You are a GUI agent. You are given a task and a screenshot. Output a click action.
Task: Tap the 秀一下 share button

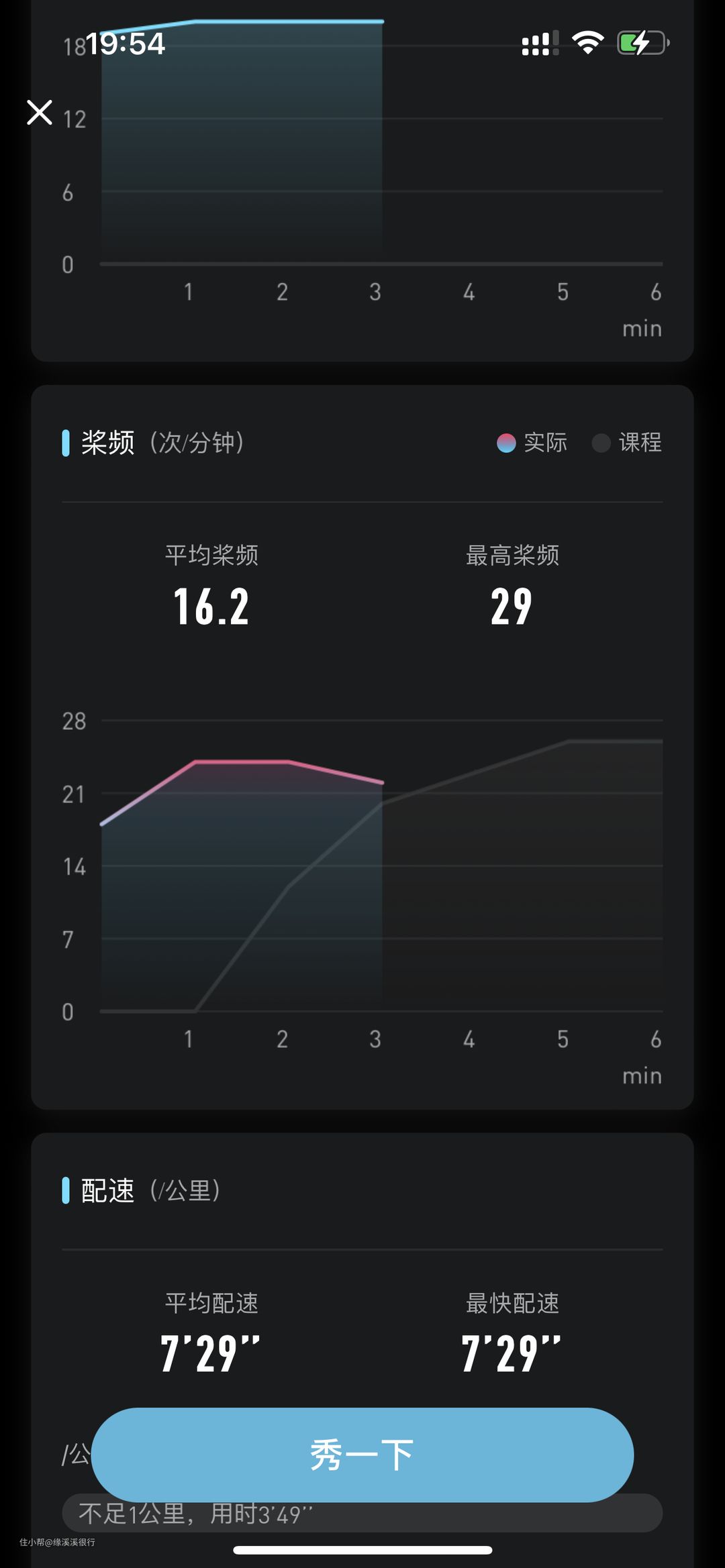tap(362, 1455)
